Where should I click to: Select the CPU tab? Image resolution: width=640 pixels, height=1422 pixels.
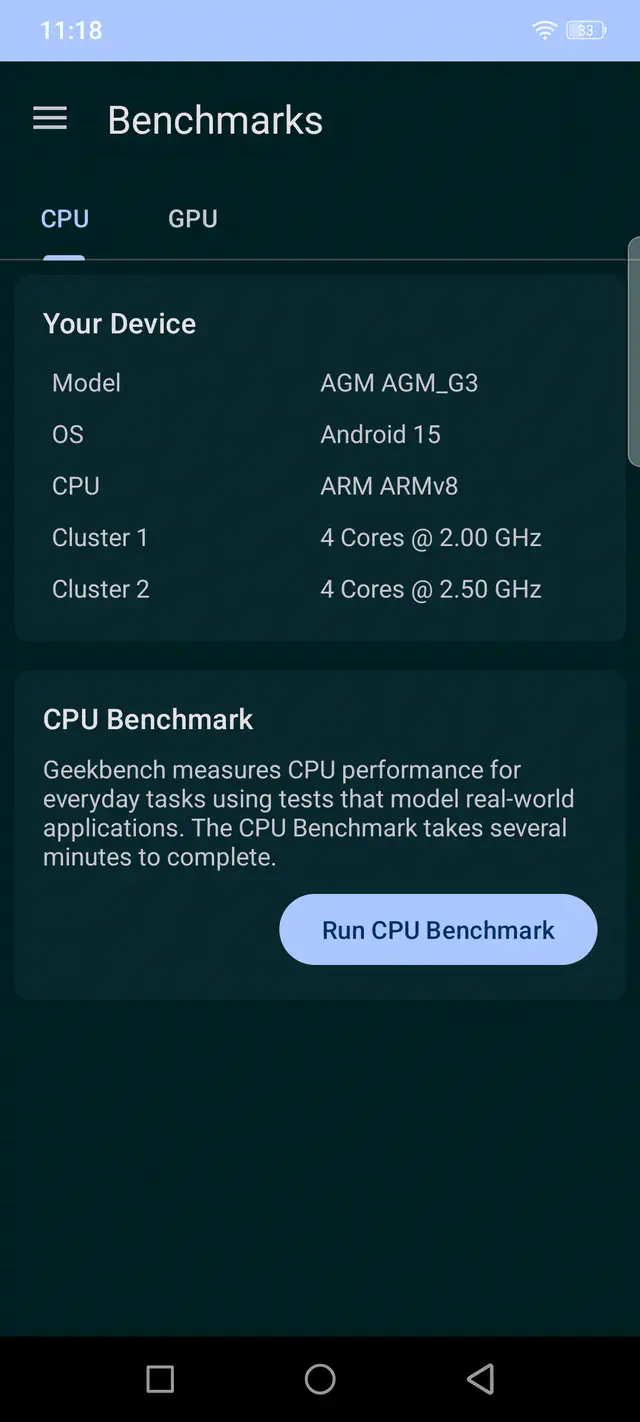point(65,219)
